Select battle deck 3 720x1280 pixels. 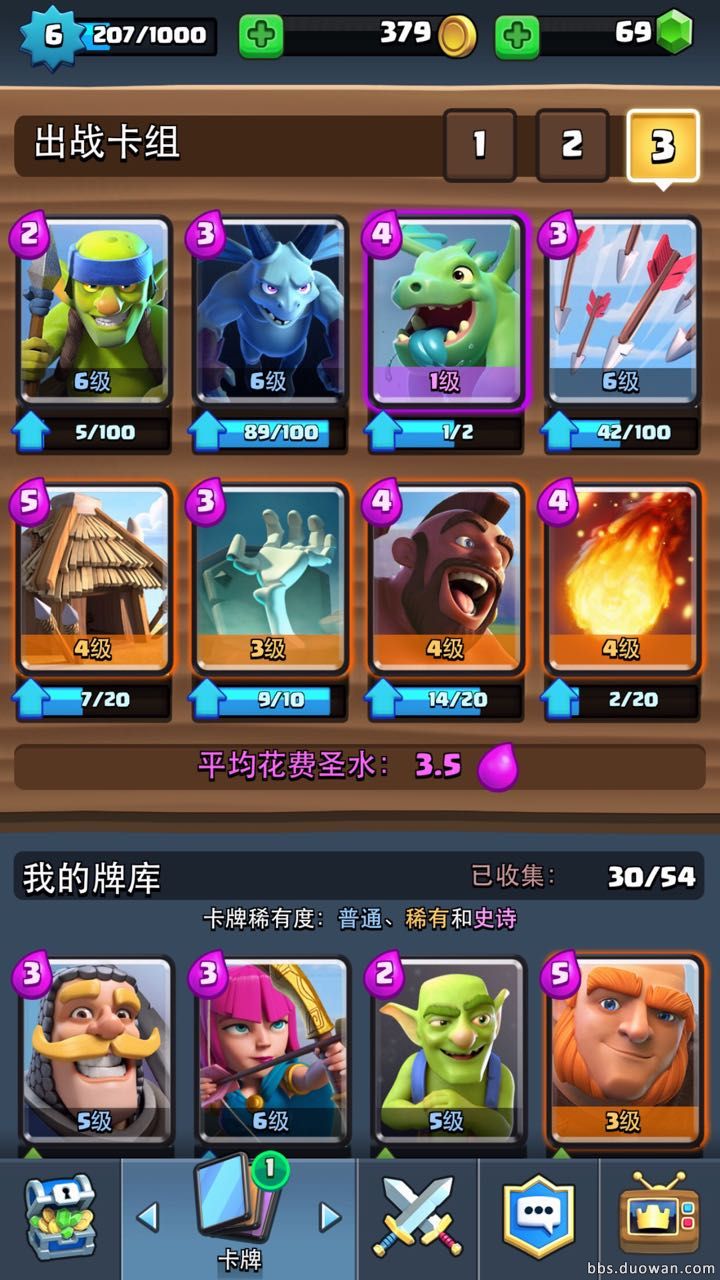[662, 146]
